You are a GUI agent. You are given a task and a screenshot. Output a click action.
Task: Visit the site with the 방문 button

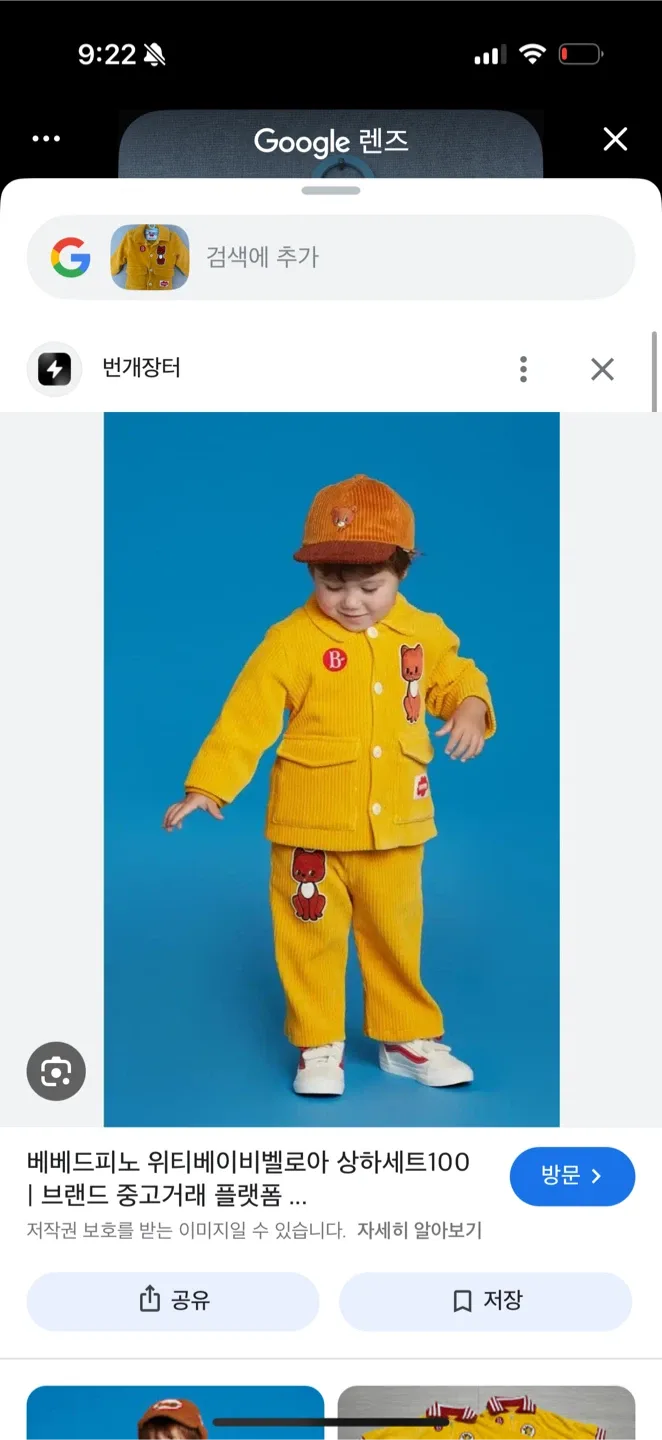pos(572,1176)
